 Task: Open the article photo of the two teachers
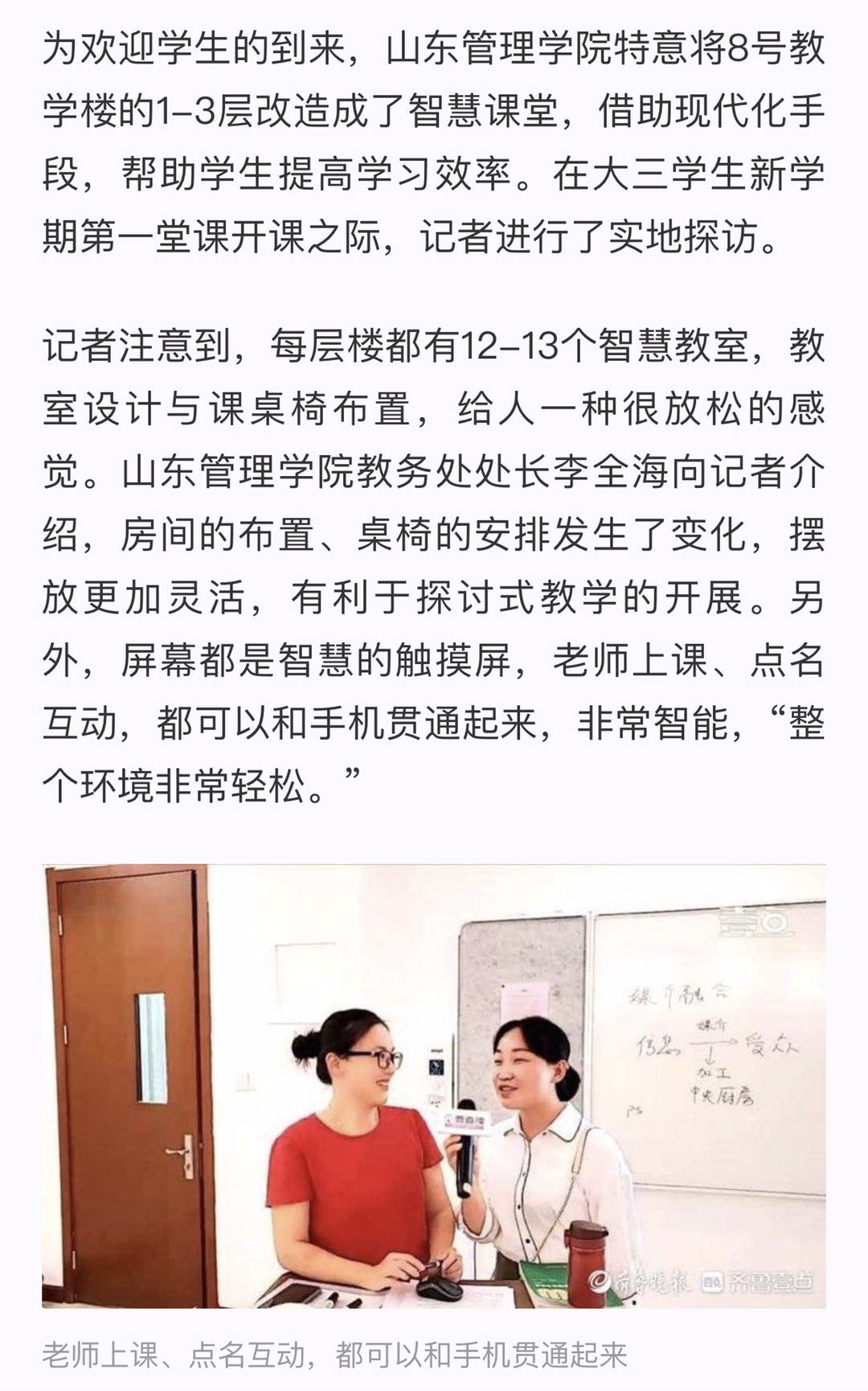[x=434, y=1085]
